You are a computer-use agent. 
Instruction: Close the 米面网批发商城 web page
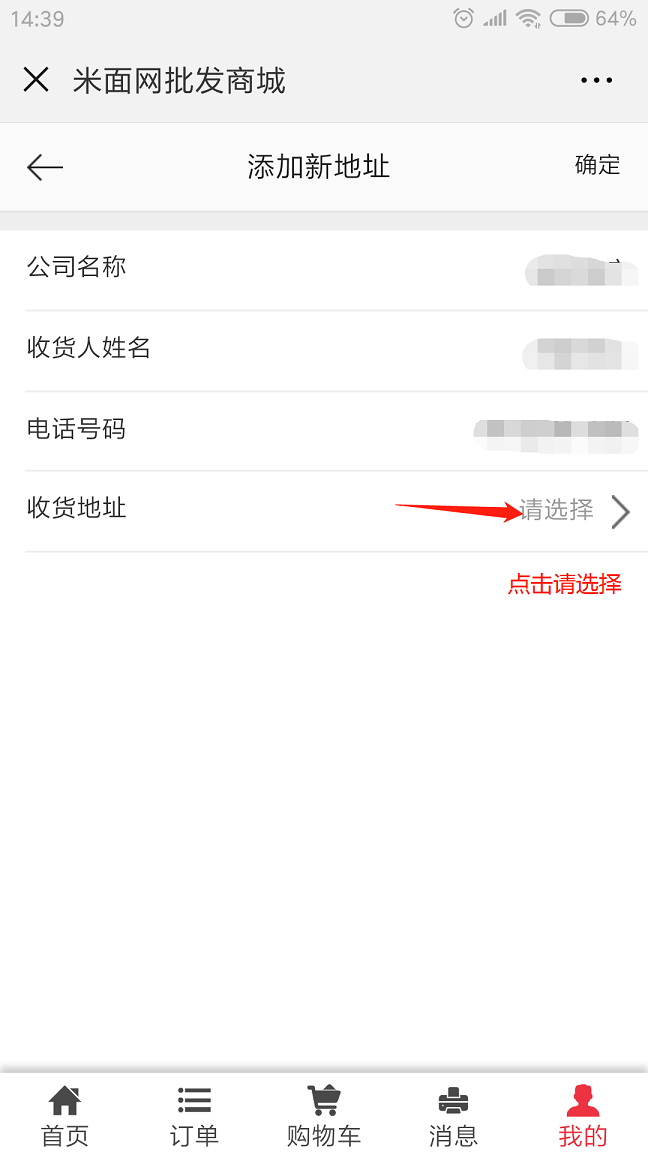(x=36, y=79)
